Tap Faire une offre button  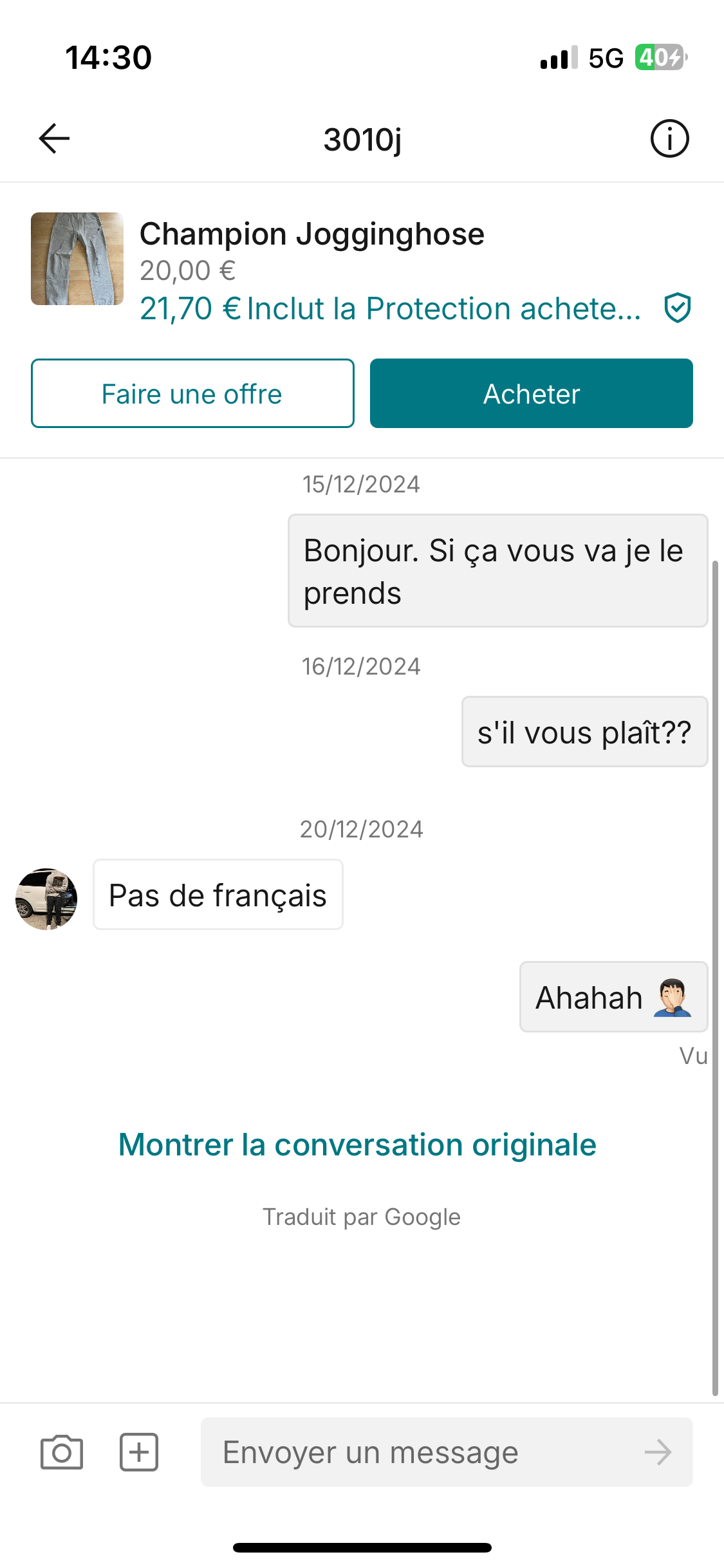point(192,393)
